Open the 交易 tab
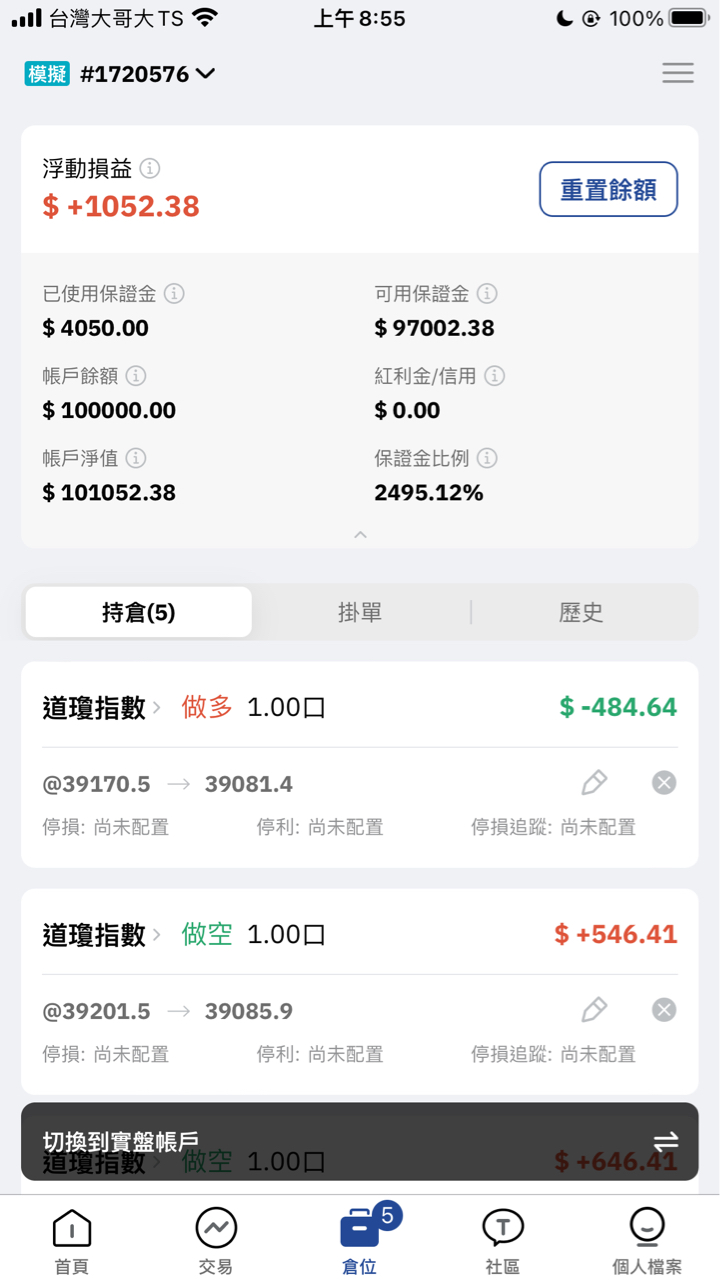This screenshot has width=720, height=1280. click(216, 1241)
